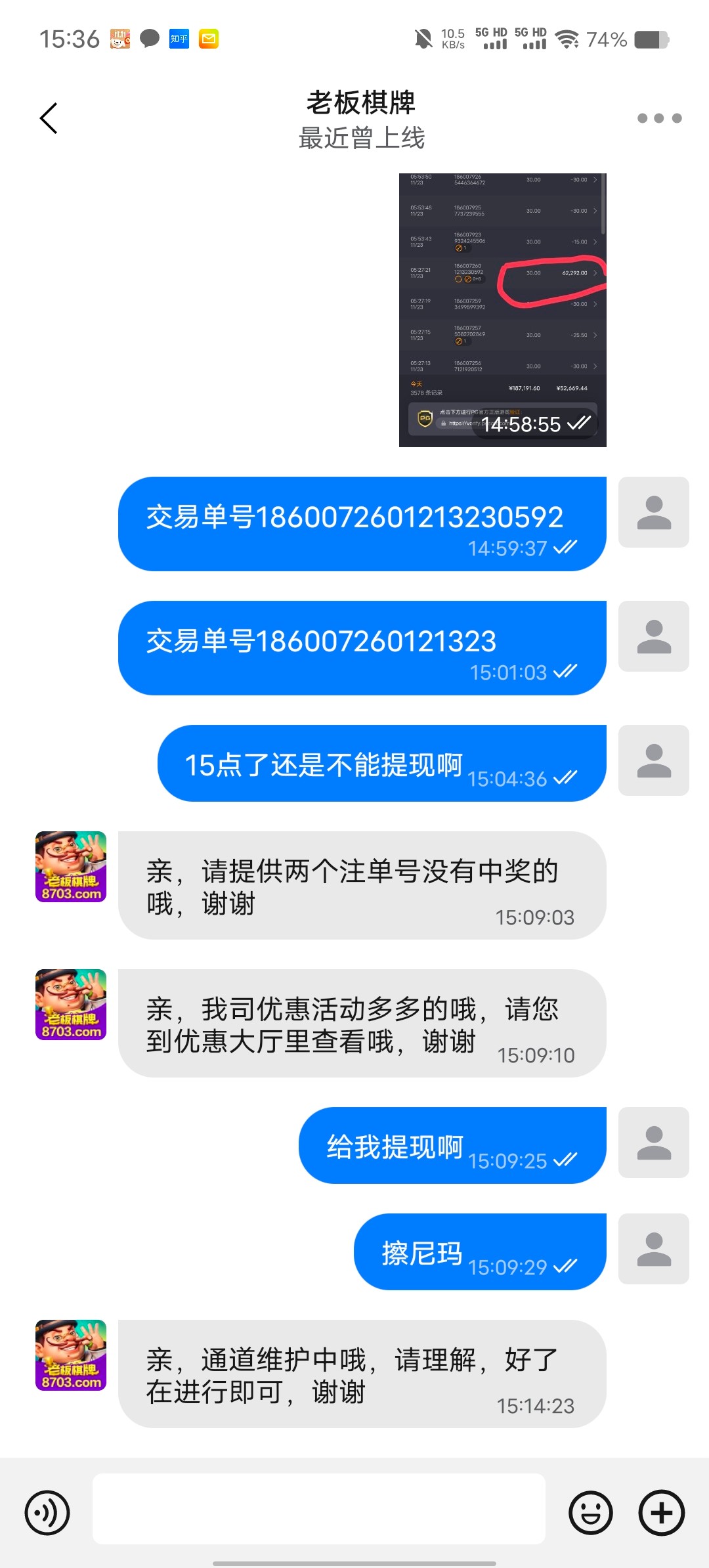
Task: Tap the chat title 老板棋牌 for contact info
Action: [x=361, y=102]
